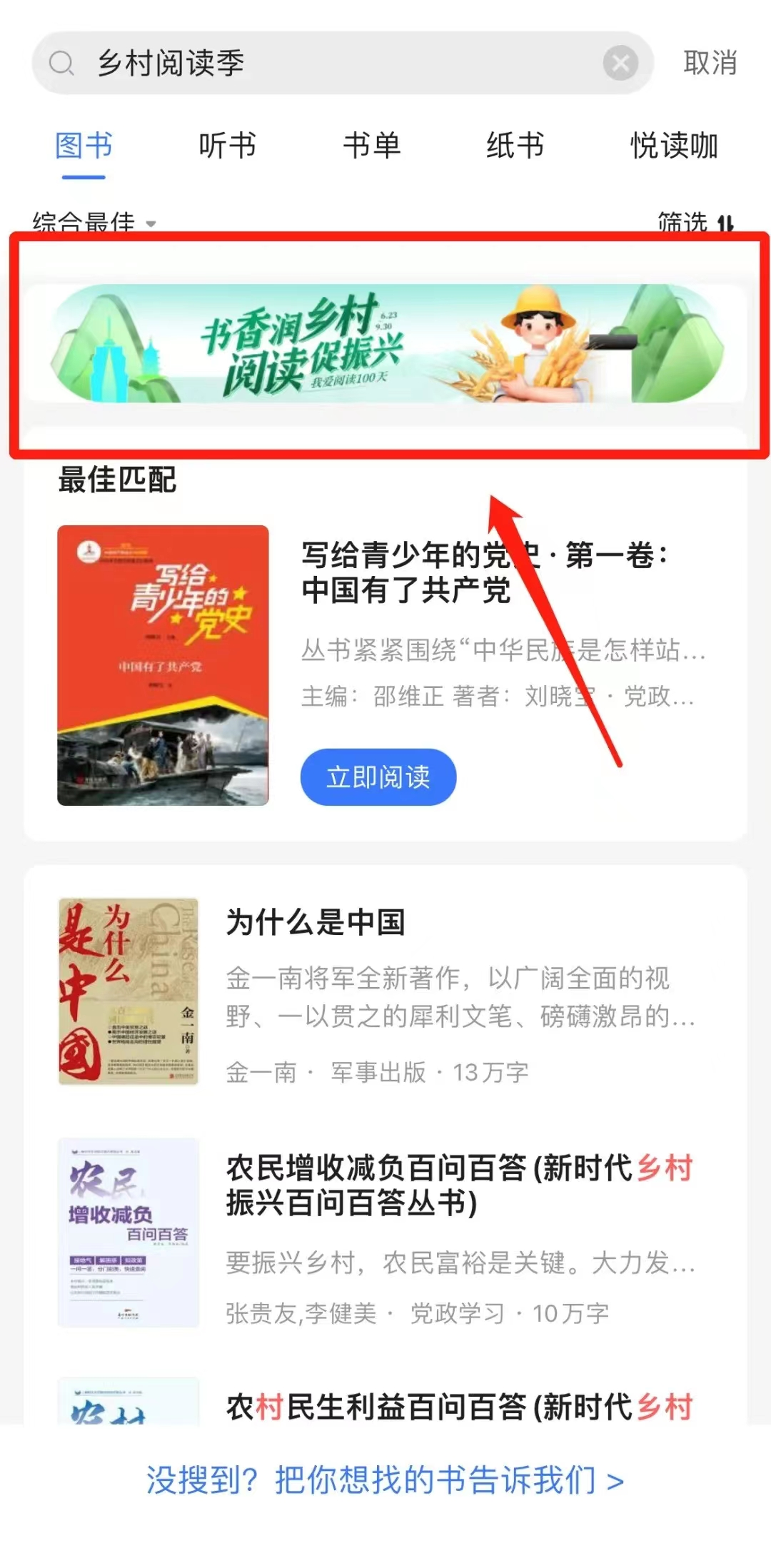The width and height of the screenshot is (771, 1568).
Task: Open the 写给青少年的党史 book cover
Action: [163, 665]
